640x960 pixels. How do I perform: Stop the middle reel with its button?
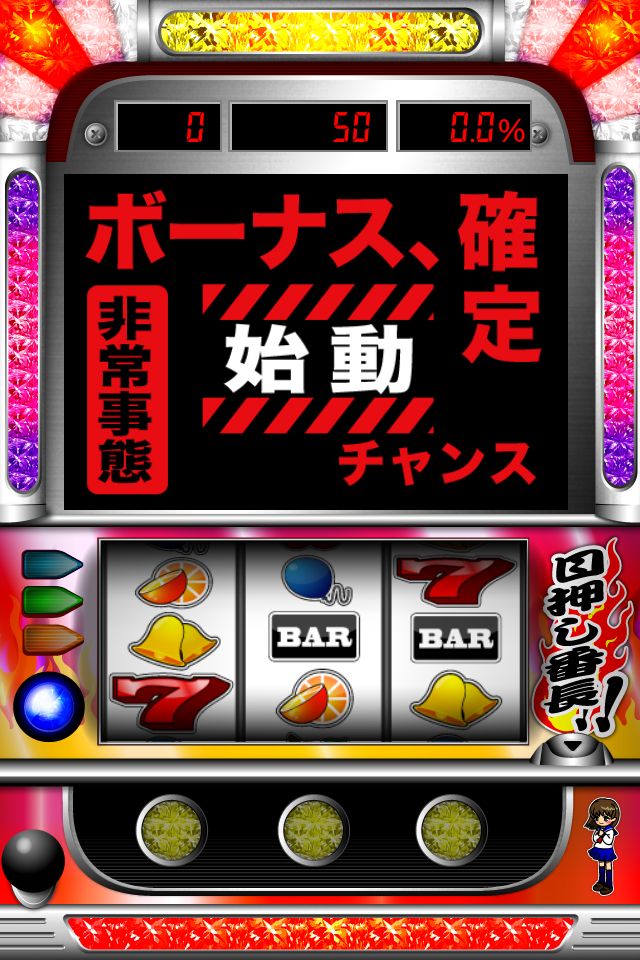[313, 829]
